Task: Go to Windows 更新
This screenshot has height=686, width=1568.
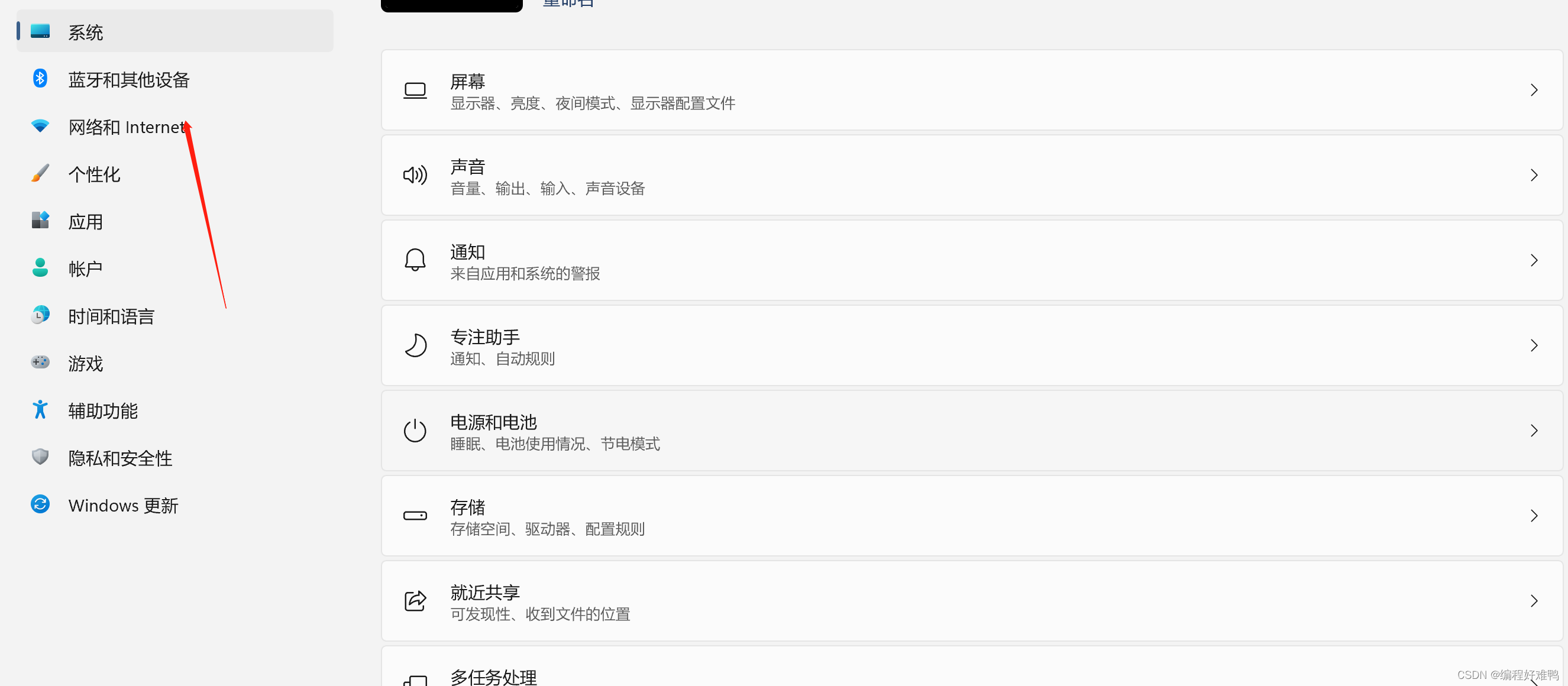Action: click(x=123, y=505)
